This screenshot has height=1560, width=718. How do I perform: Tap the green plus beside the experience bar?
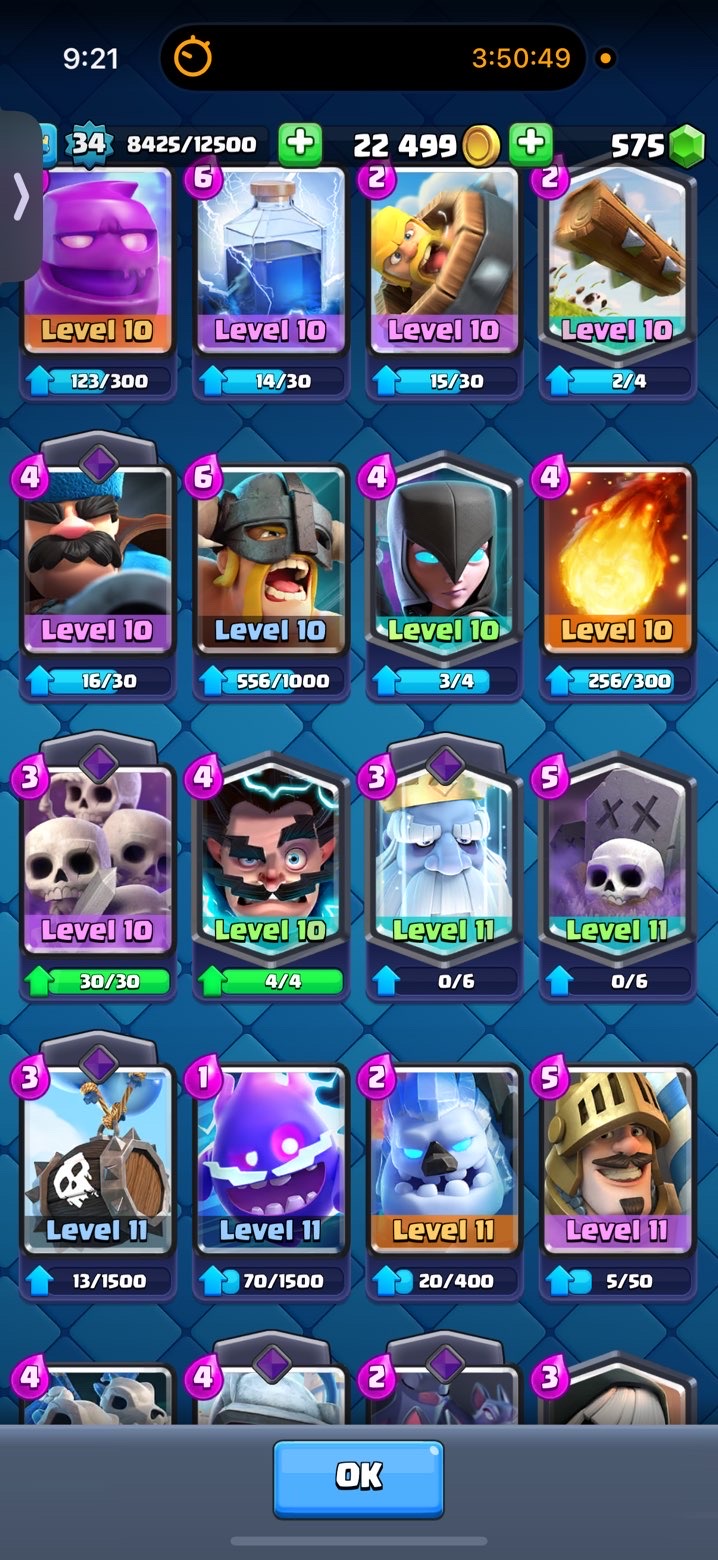pyautogui.click(x=299, y=146)
